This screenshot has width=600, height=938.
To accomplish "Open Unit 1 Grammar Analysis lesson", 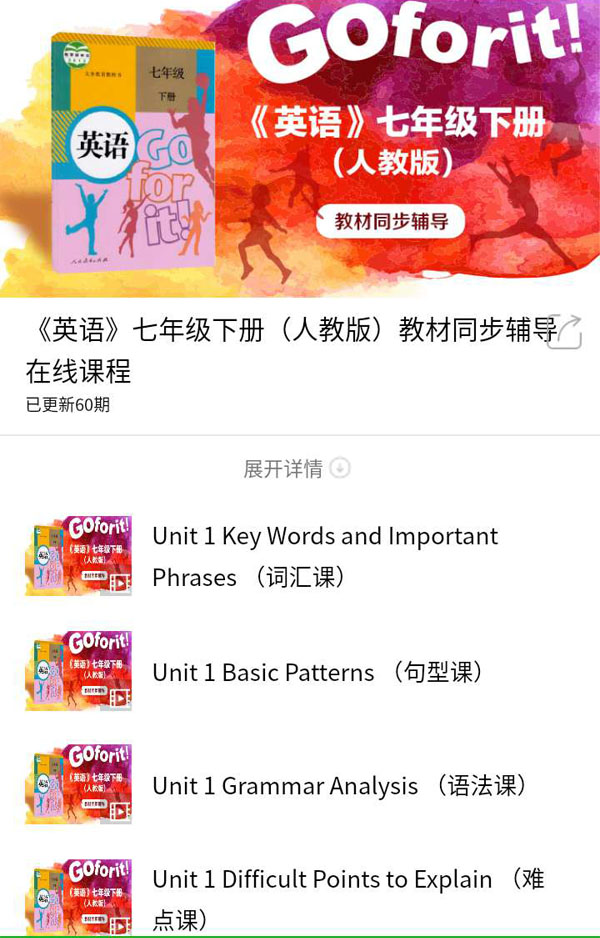I will (339, 786).
